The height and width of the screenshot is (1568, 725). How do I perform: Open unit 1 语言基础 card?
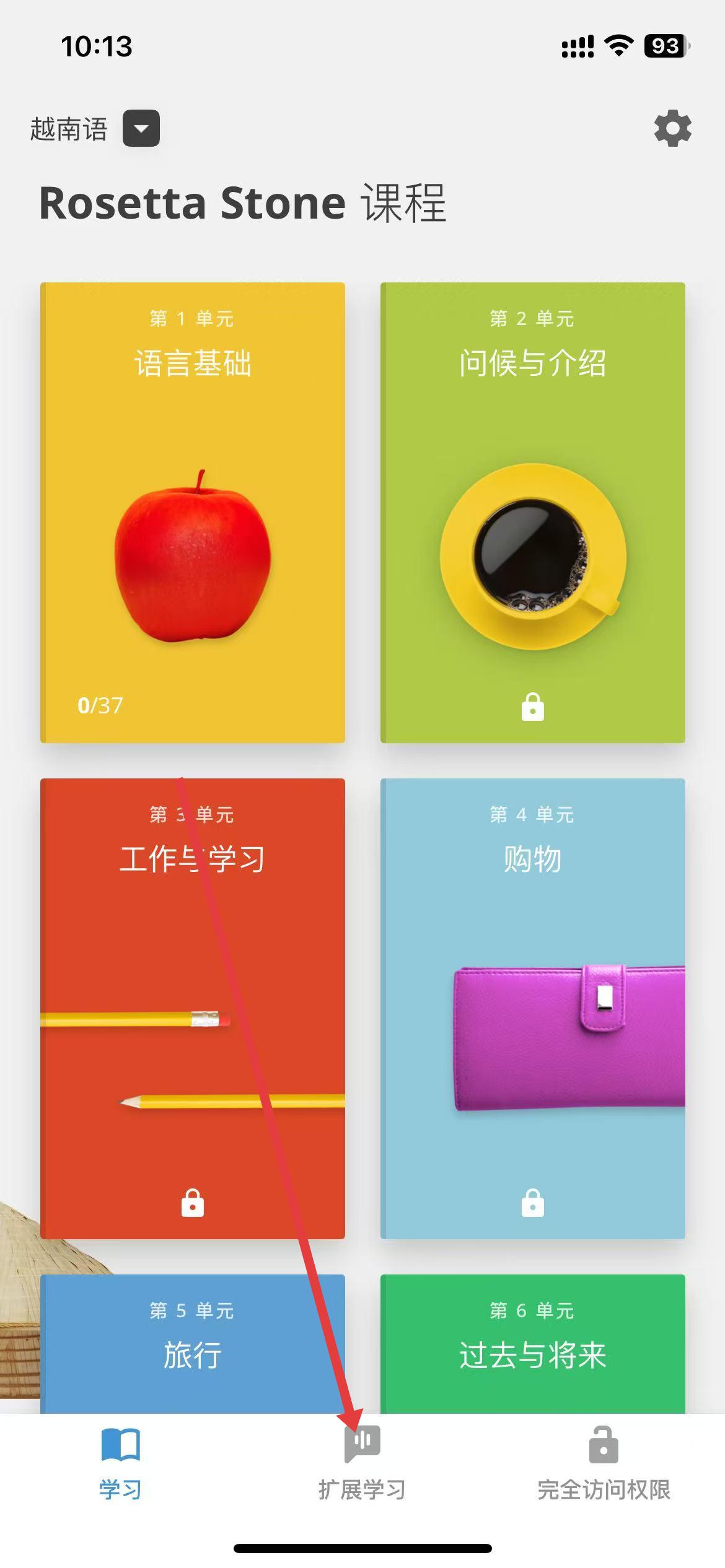193,513
